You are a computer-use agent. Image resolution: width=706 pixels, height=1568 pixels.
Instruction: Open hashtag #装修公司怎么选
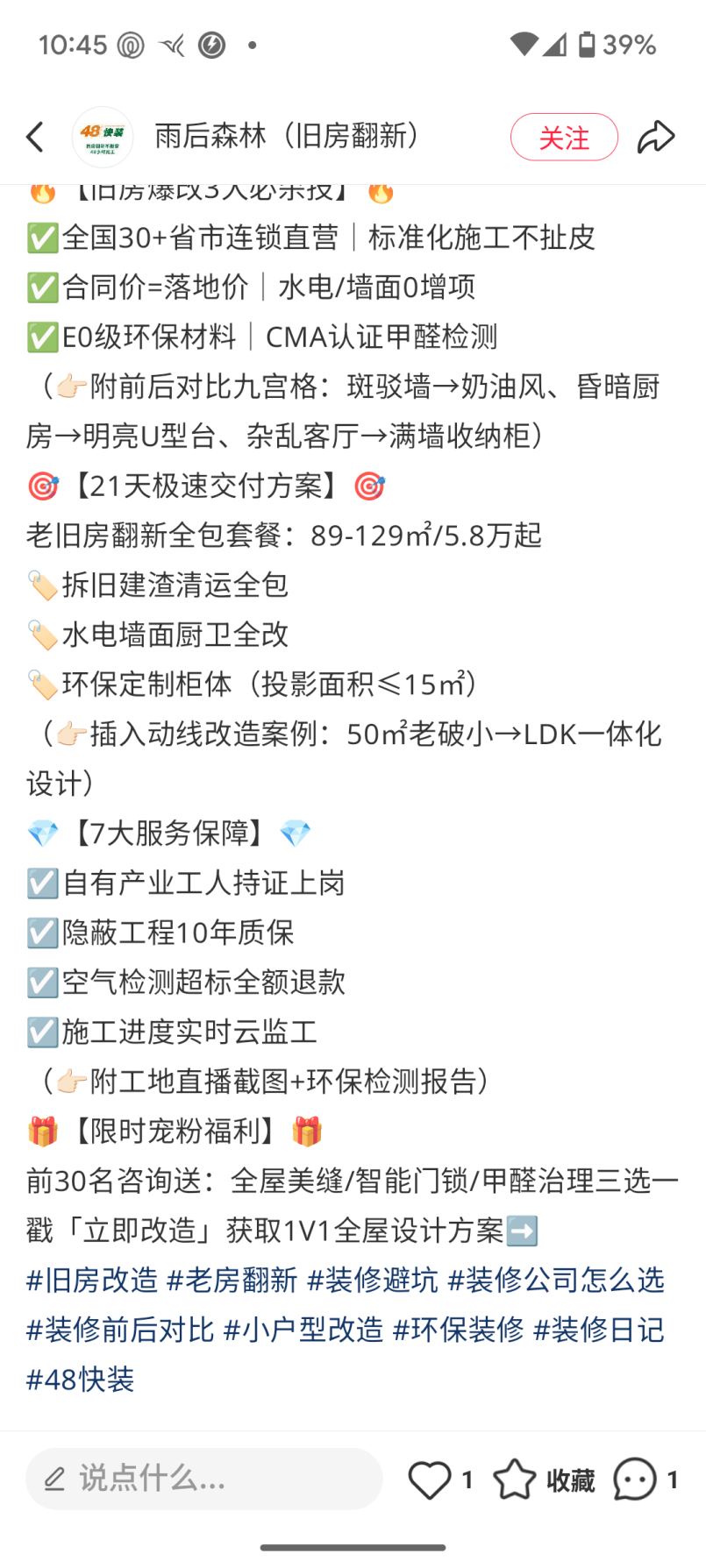(556, 1281)
